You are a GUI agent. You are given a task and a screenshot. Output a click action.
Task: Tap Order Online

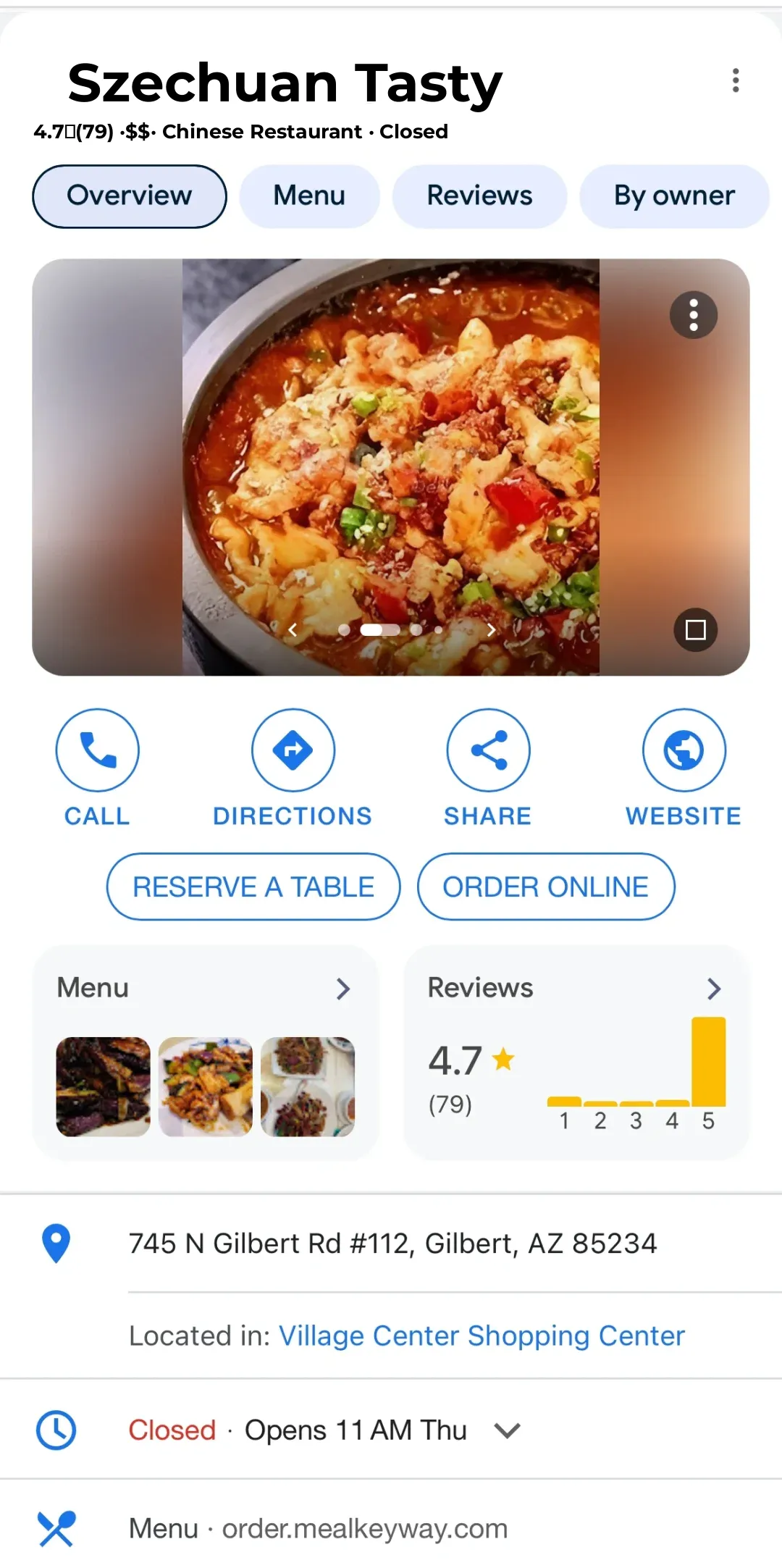click(546, 886)
